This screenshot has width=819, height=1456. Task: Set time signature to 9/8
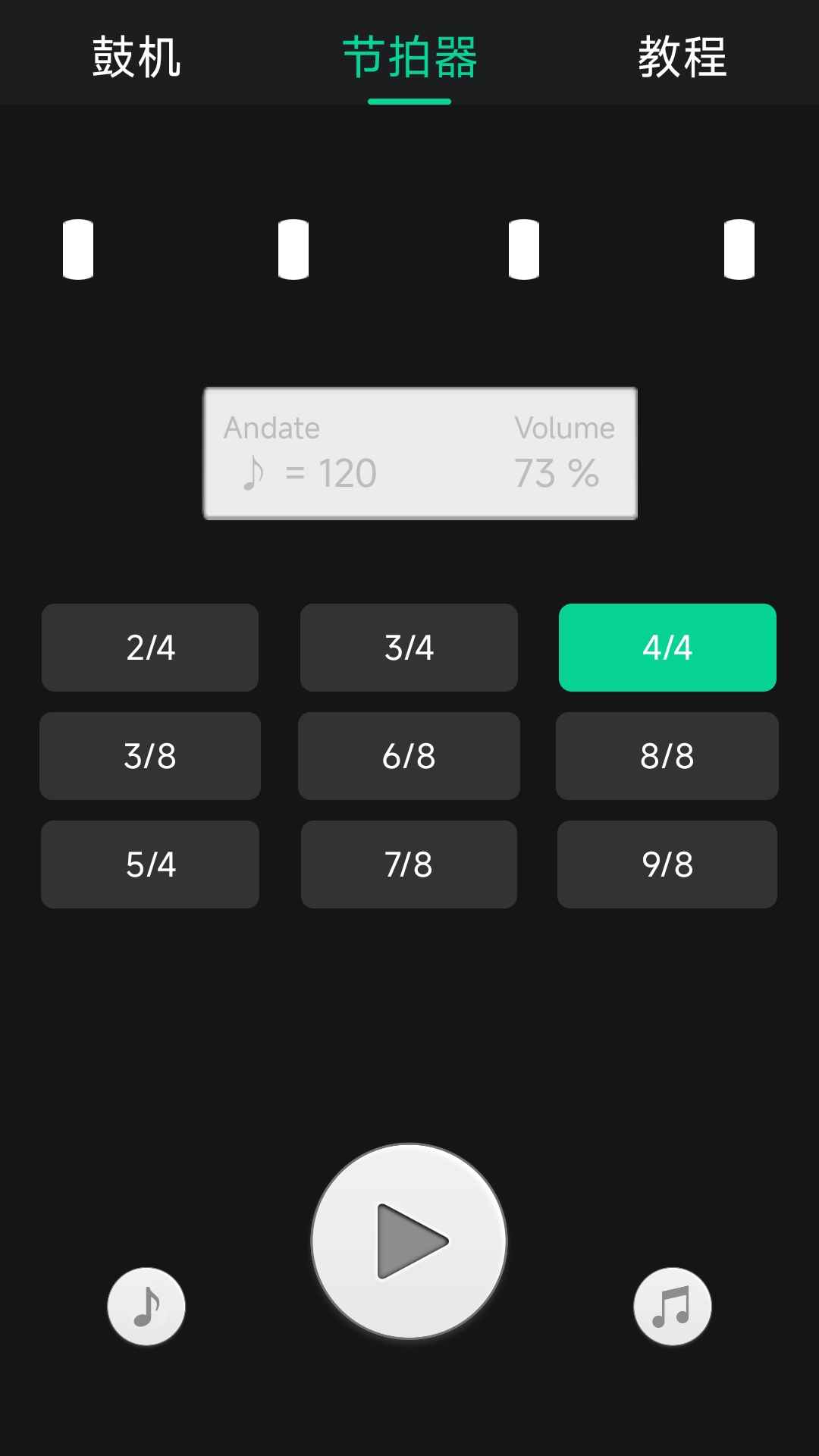point(667,864)
